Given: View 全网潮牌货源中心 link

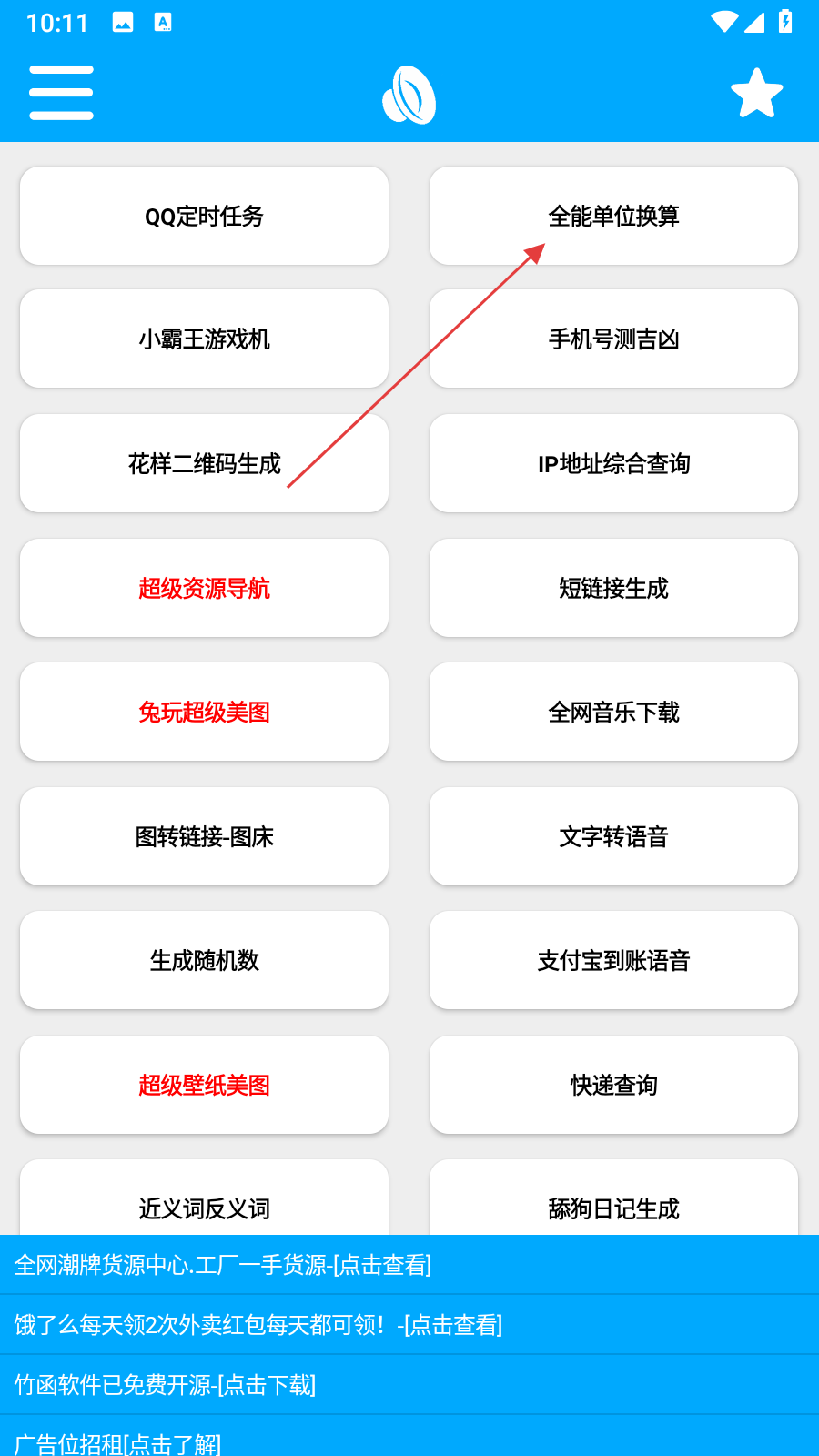Looking at the screenshot, I should tap(223, 1265).
